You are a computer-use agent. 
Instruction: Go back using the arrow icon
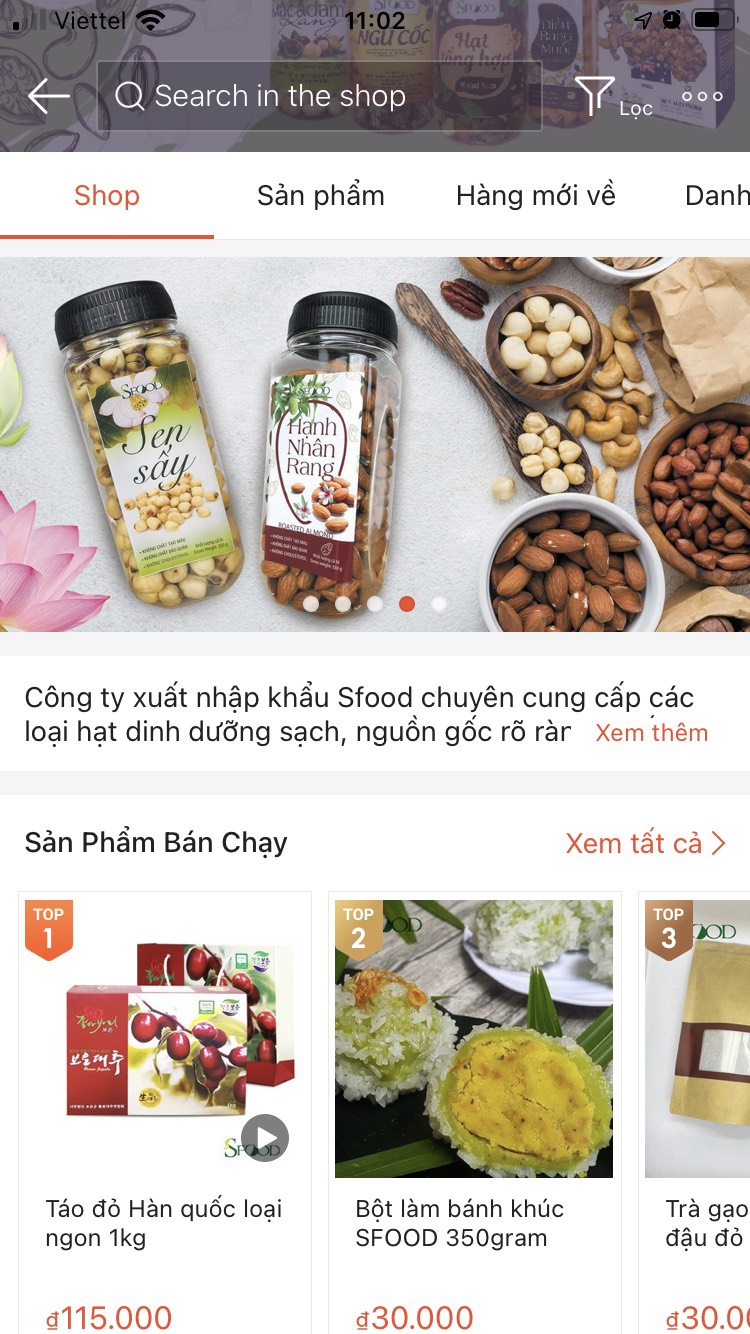point(48,97)
